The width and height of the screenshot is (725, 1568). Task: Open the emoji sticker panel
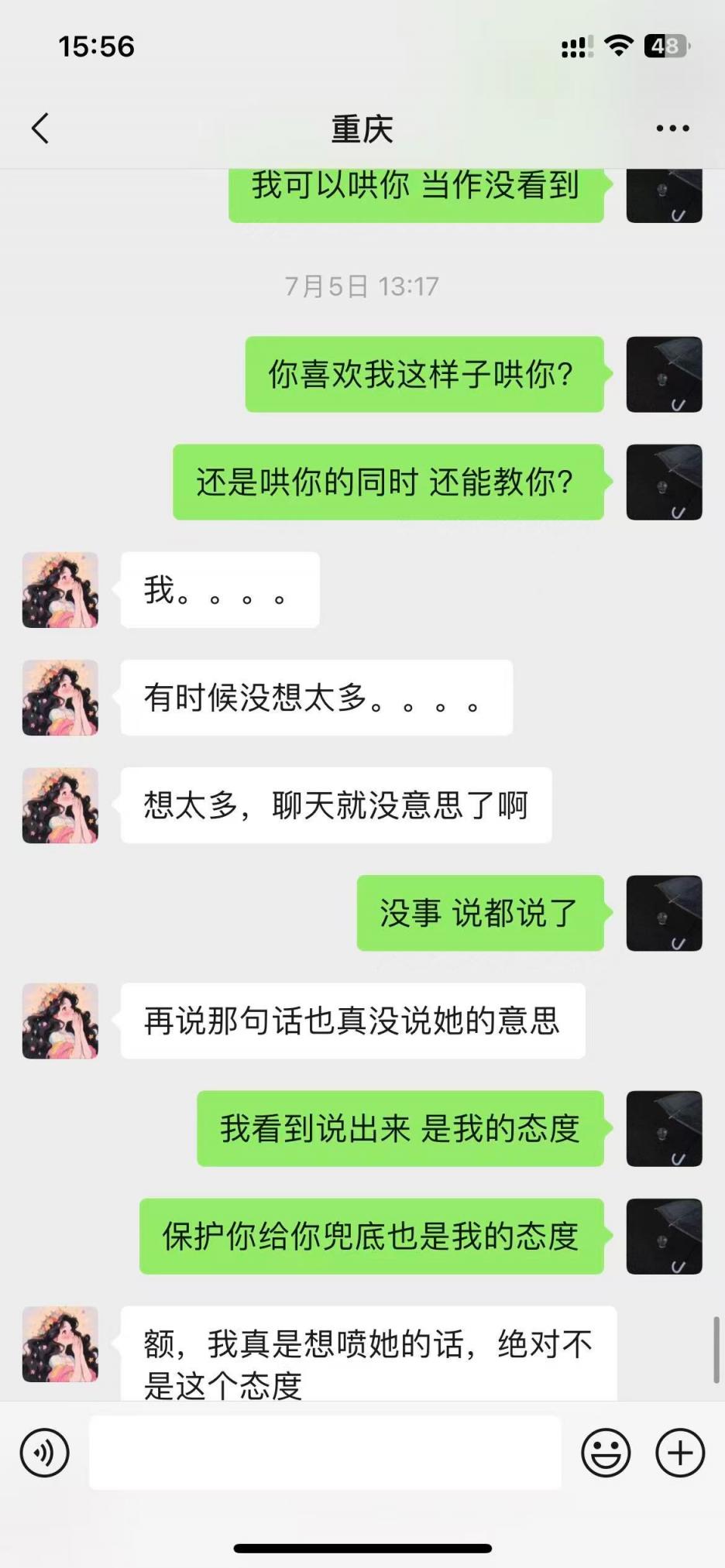click(x=606, y=1453)
